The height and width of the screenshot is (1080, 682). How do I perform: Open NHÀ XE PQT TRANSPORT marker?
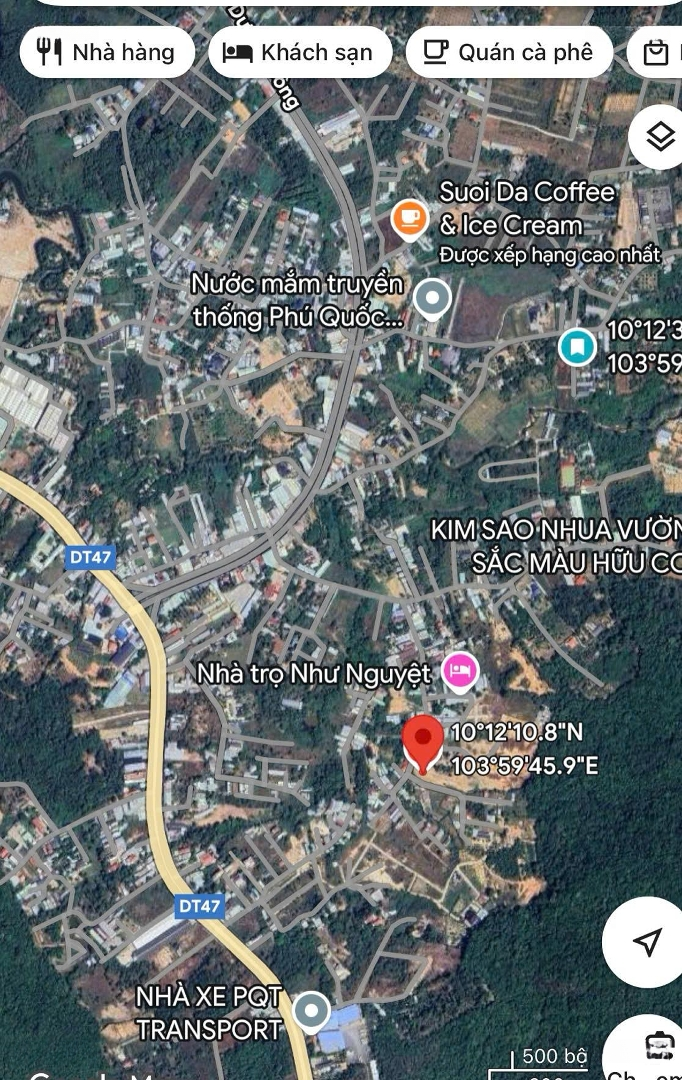click(x=312, y=1011)
